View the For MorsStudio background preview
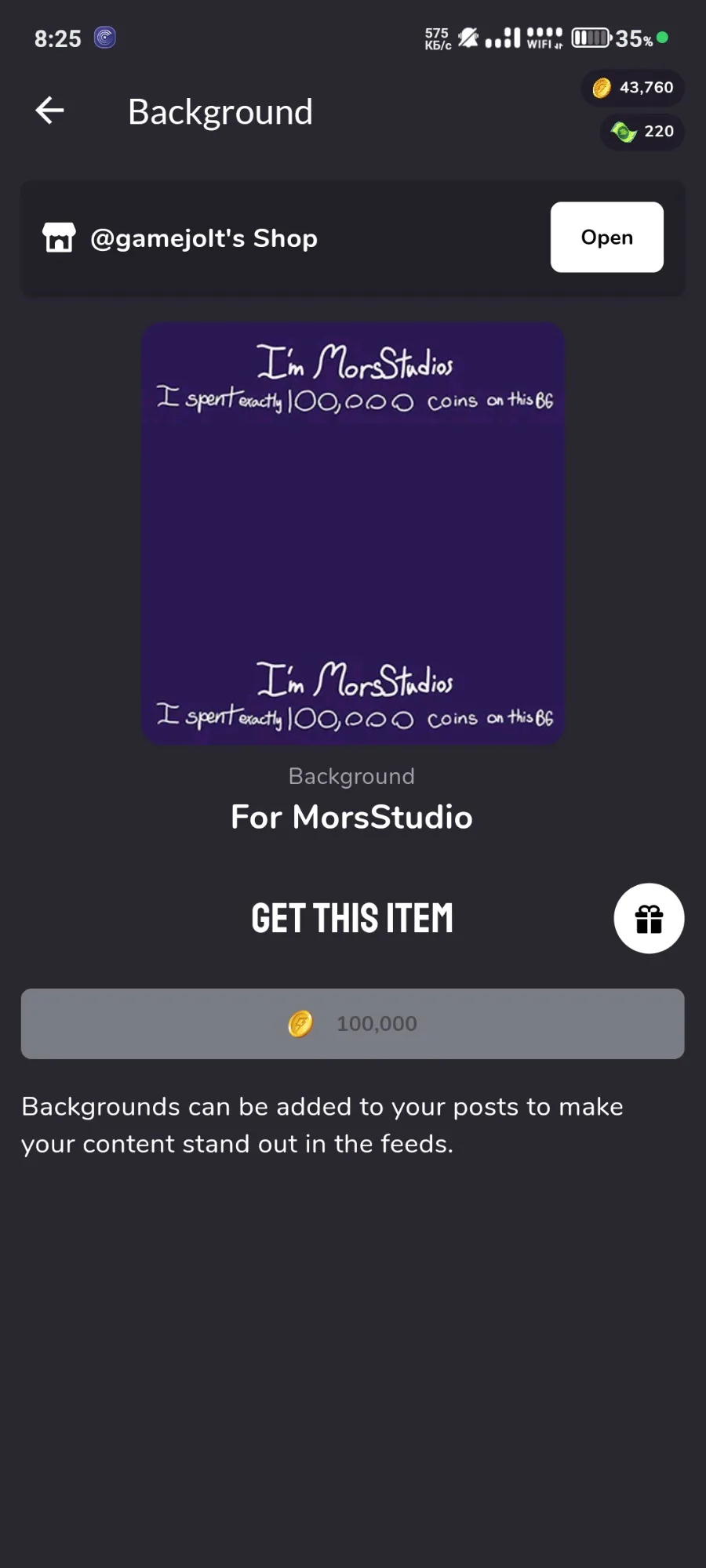Viewport: 706px width, 1568px height. tap(353, 533)
